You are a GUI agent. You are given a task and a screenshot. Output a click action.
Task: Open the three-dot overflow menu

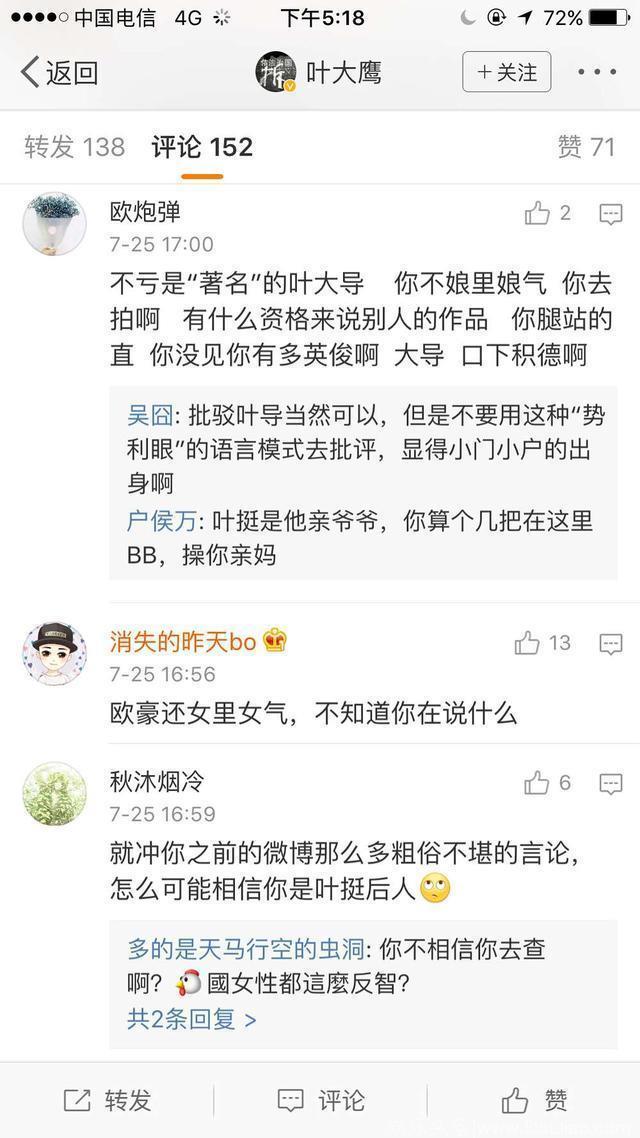tap(597, 72)
